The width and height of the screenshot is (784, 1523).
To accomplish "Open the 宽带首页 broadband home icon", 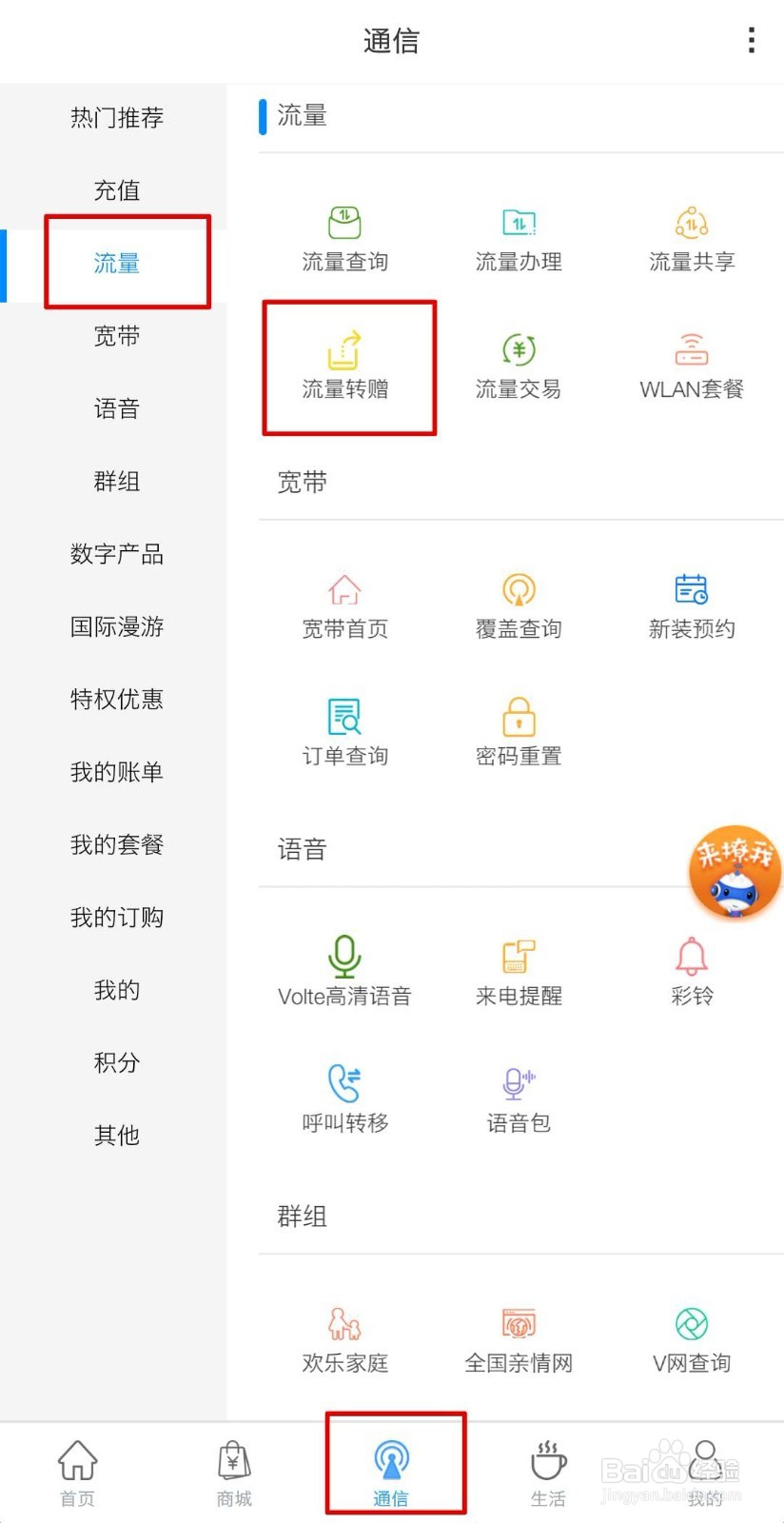I will (343, 603).
